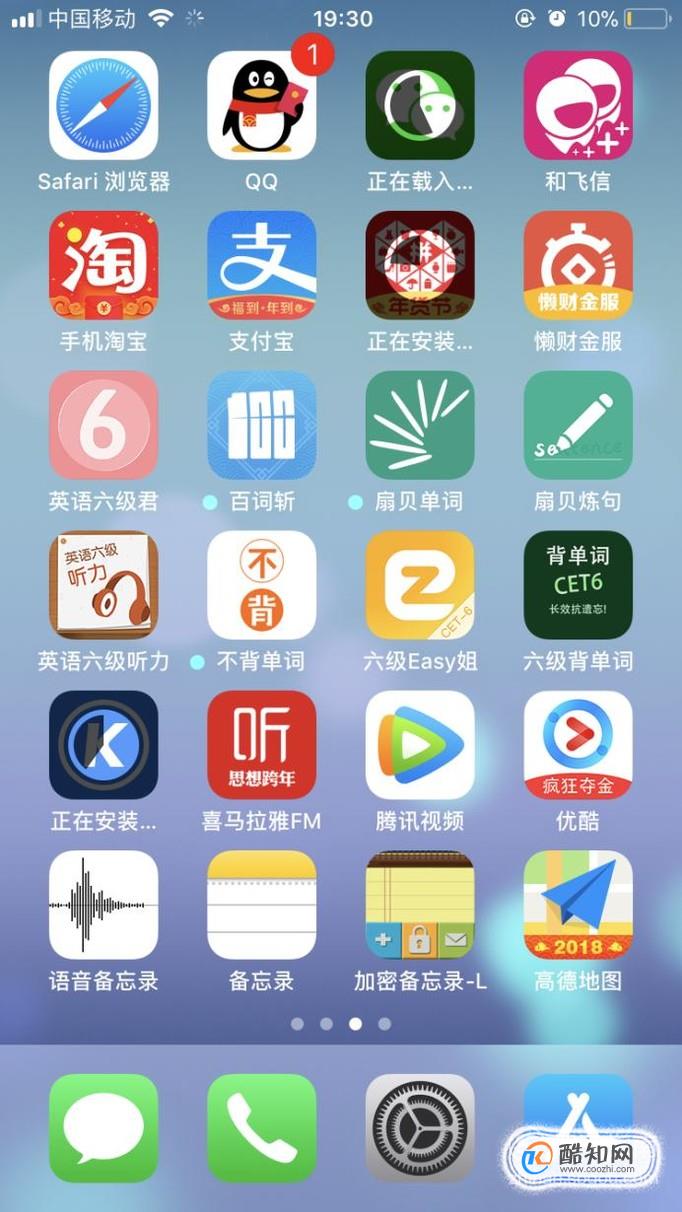Screen dimensions: 682x1212
Task: Launch 英语六级听力 app
Action: (x=103, y=585)
